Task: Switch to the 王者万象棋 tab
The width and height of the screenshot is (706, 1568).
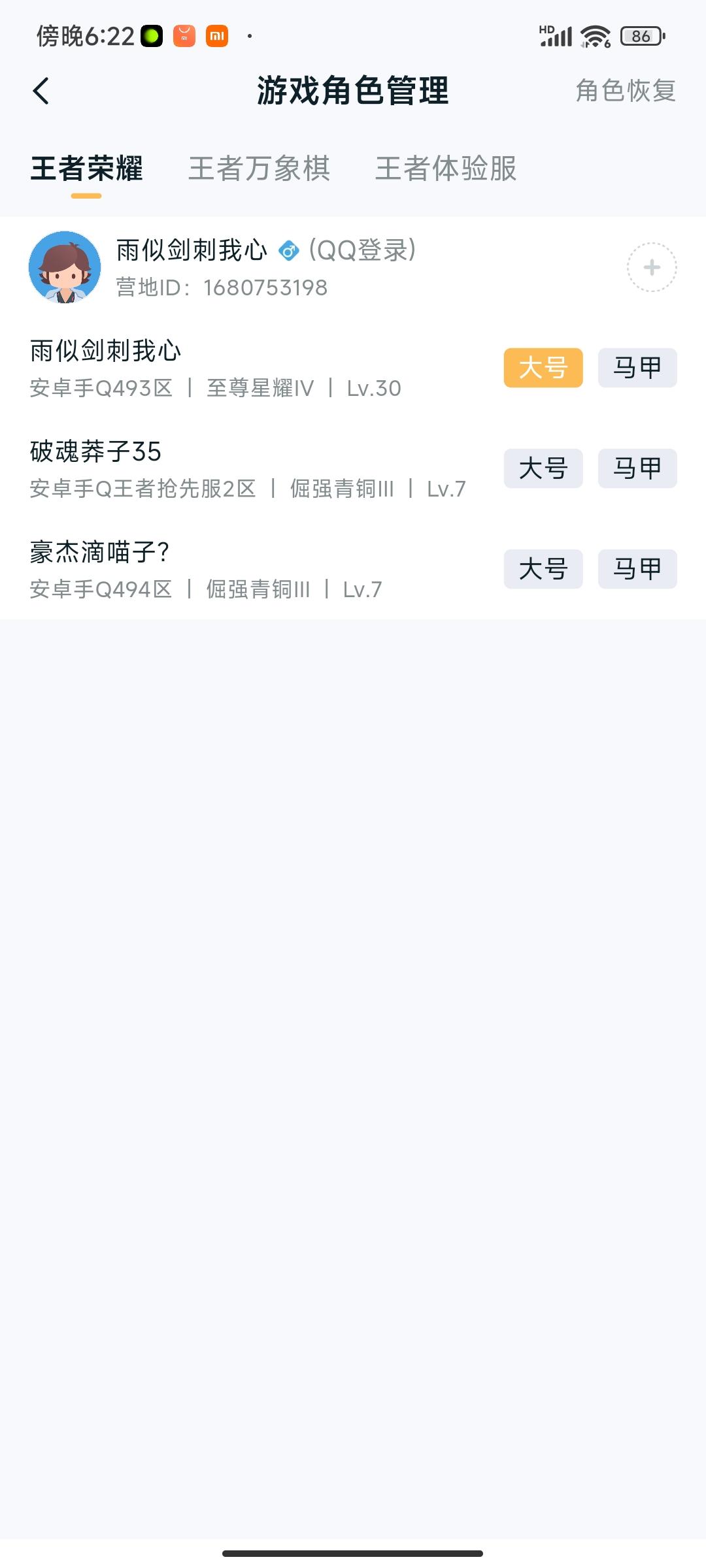Action: 259,170
